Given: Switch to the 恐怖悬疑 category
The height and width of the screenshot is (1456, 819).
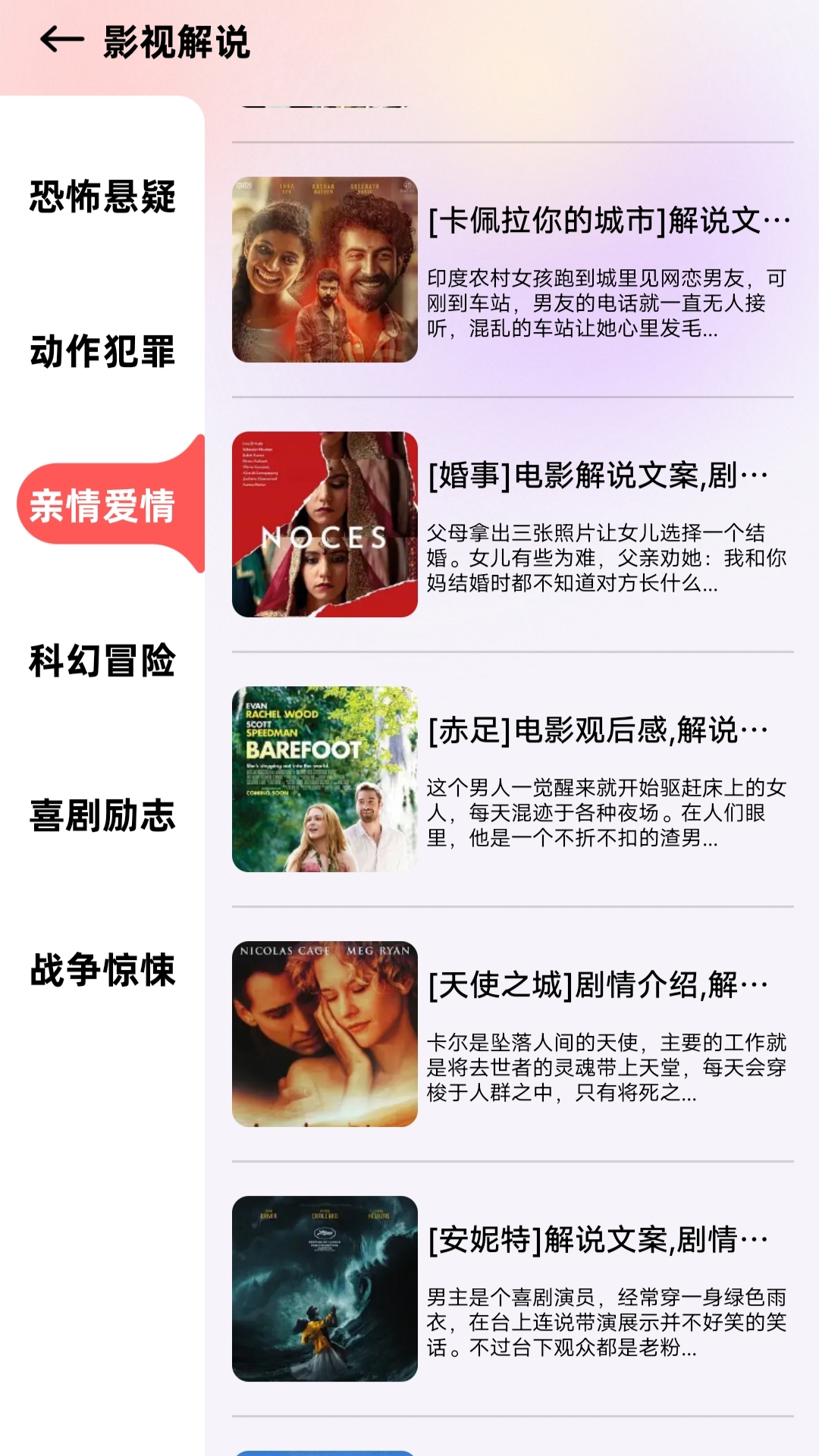Looking at the screenshot, I should [x=102, y=197].
